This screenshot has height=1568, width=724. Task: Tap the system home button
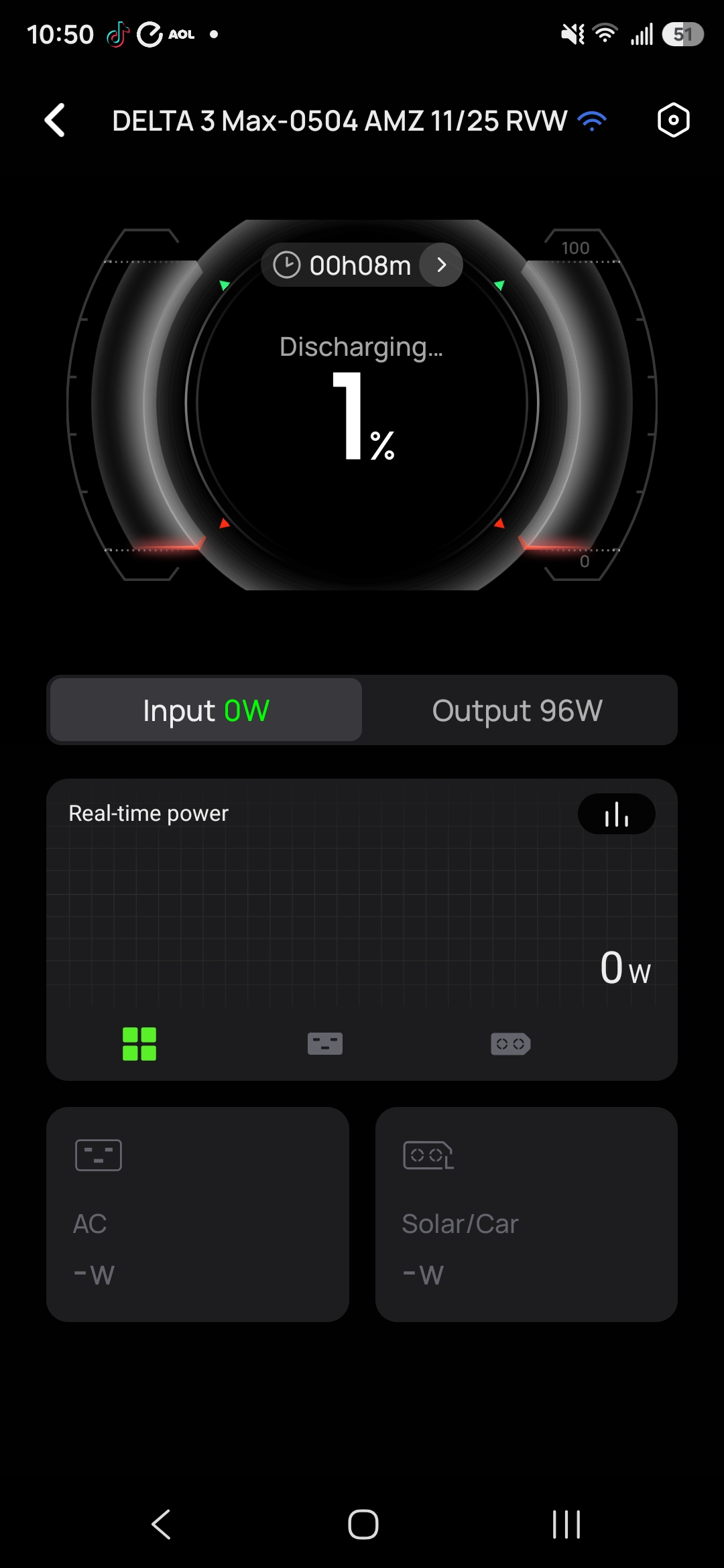pyautogui.click(x=363, y=1524)
